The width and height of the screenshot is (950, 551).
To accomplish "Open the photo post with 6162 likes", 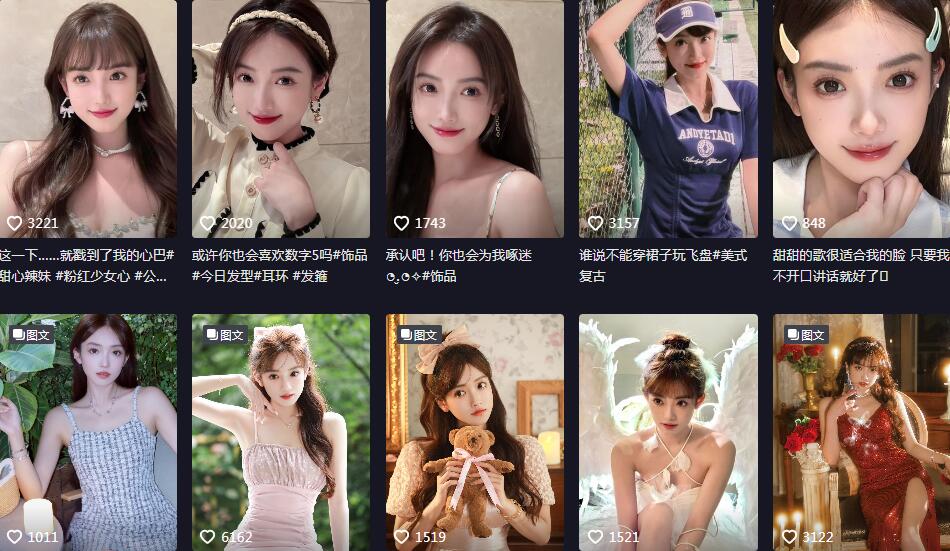I will (x=281, y=430).
